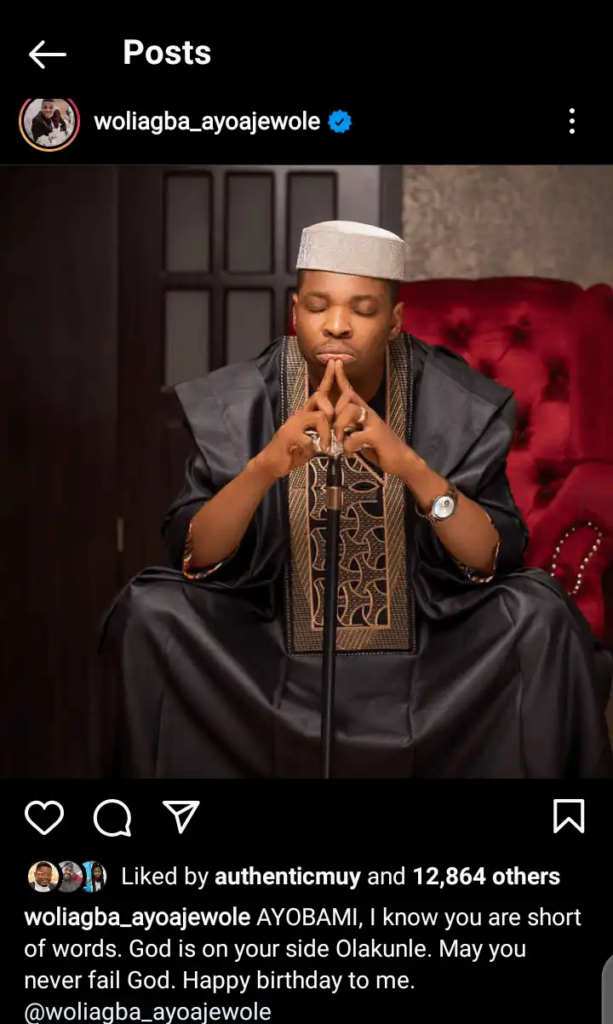Open woliagba_ayoajewole's profile picture story
Screen dimensions: 613x1024
[50, 123]
